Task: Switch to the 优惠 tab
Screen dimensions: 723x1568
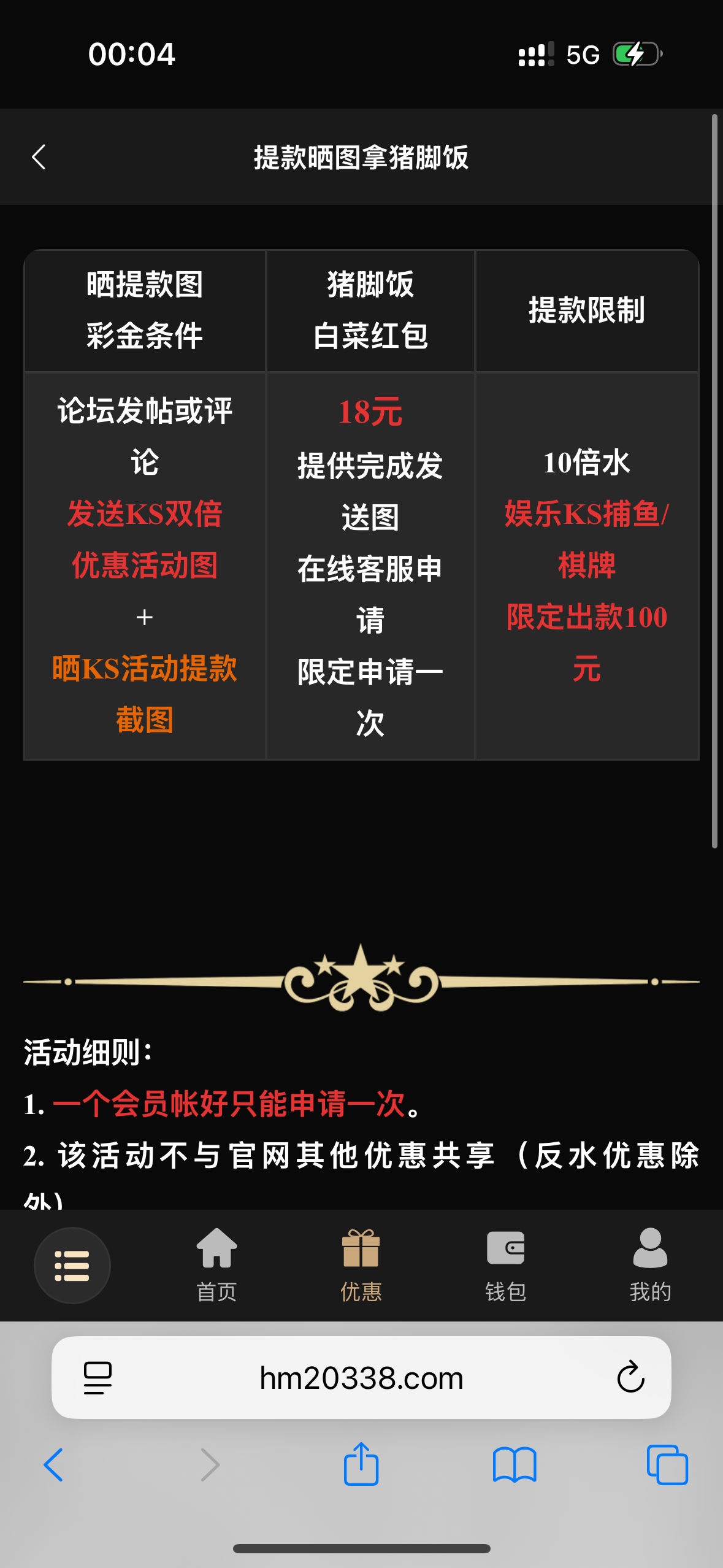Action: 361,1265
